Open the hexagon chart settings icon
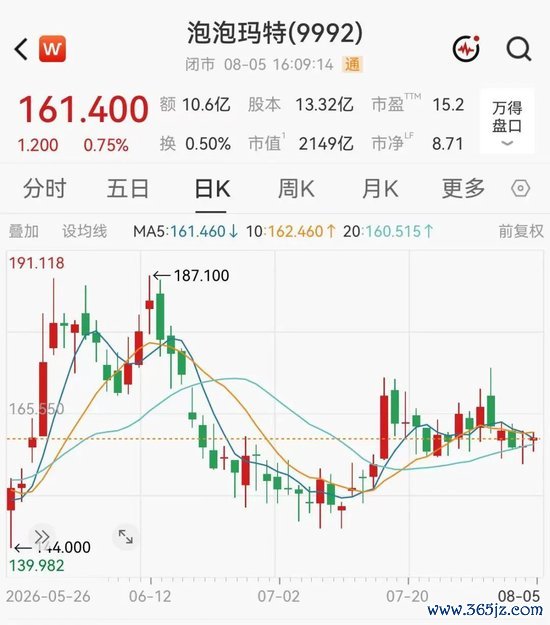 click(521, 188)
